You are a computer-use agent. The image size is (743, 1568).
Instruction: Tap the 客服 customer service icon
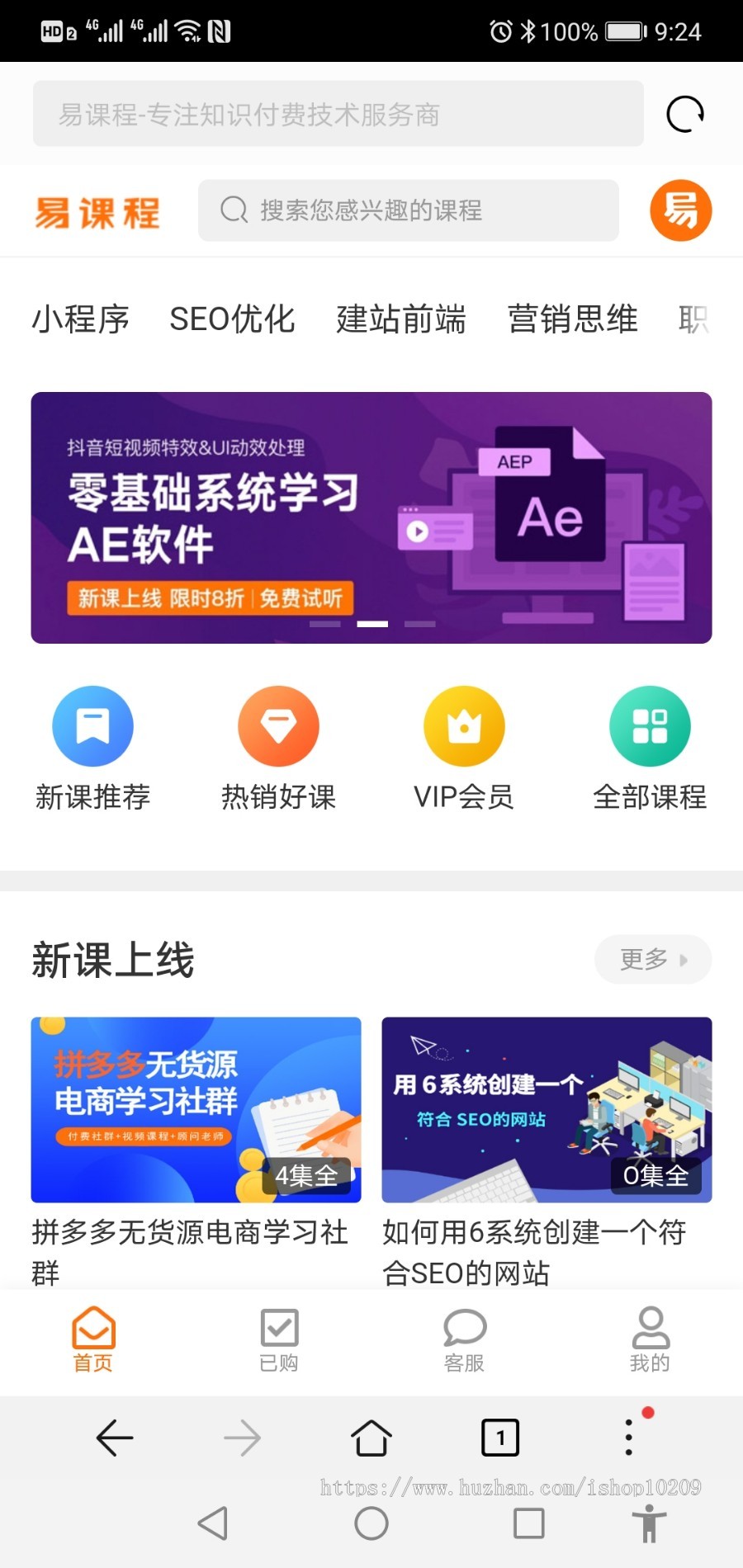click(464, 1337)
